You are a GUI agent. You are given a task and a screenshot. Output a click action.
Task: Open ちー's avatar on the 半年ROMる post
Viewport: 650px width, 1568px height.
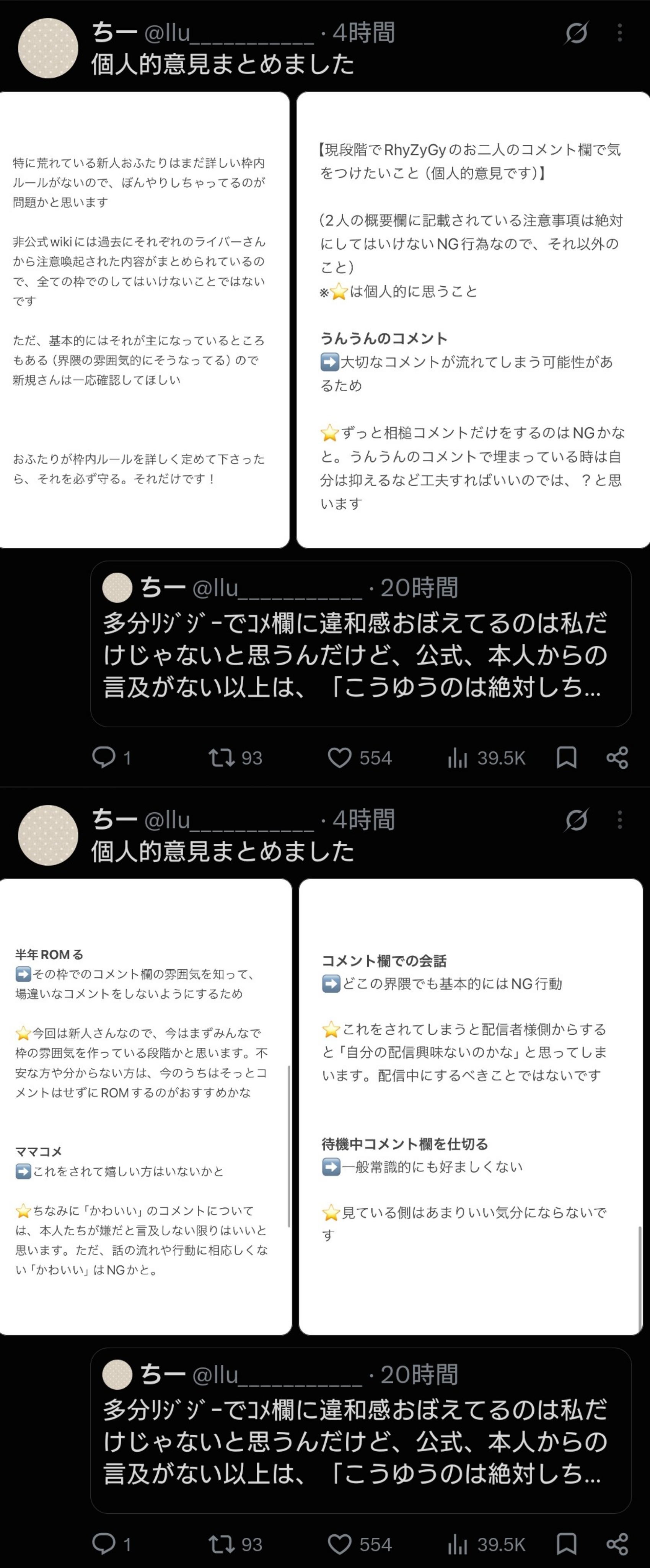48,835
